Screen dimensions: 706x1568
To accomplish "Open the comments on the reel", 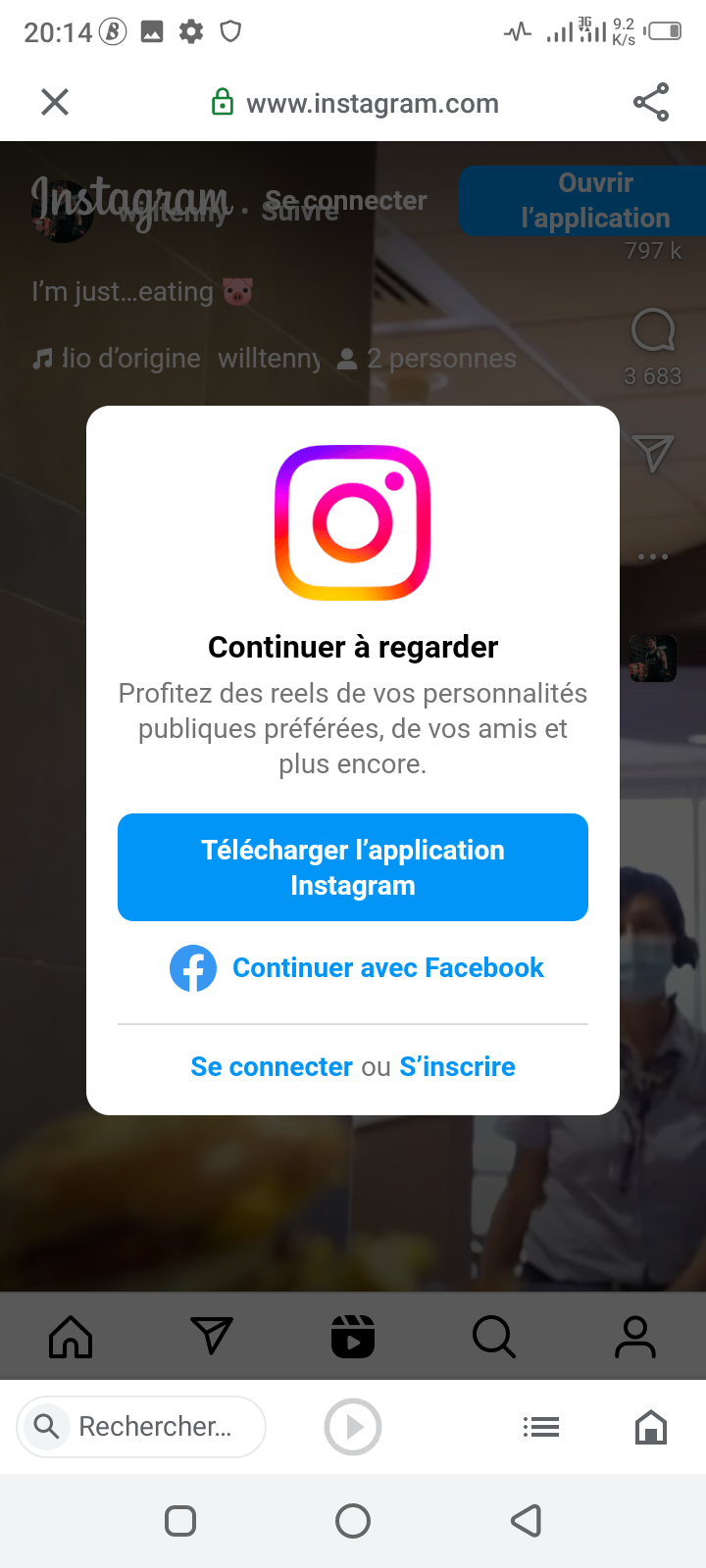I will (653, 331).
